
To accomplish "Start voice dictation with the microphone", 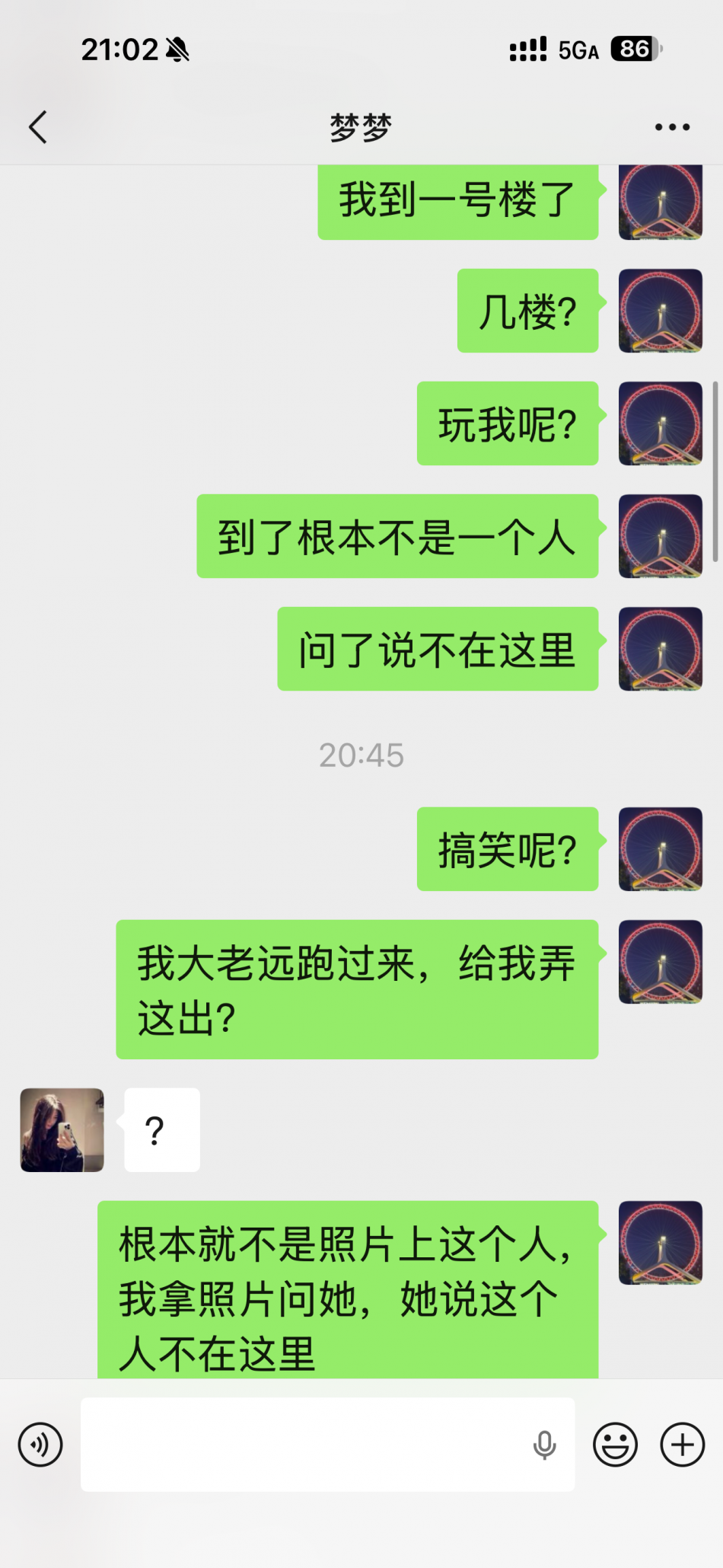I will point(544,1445).
